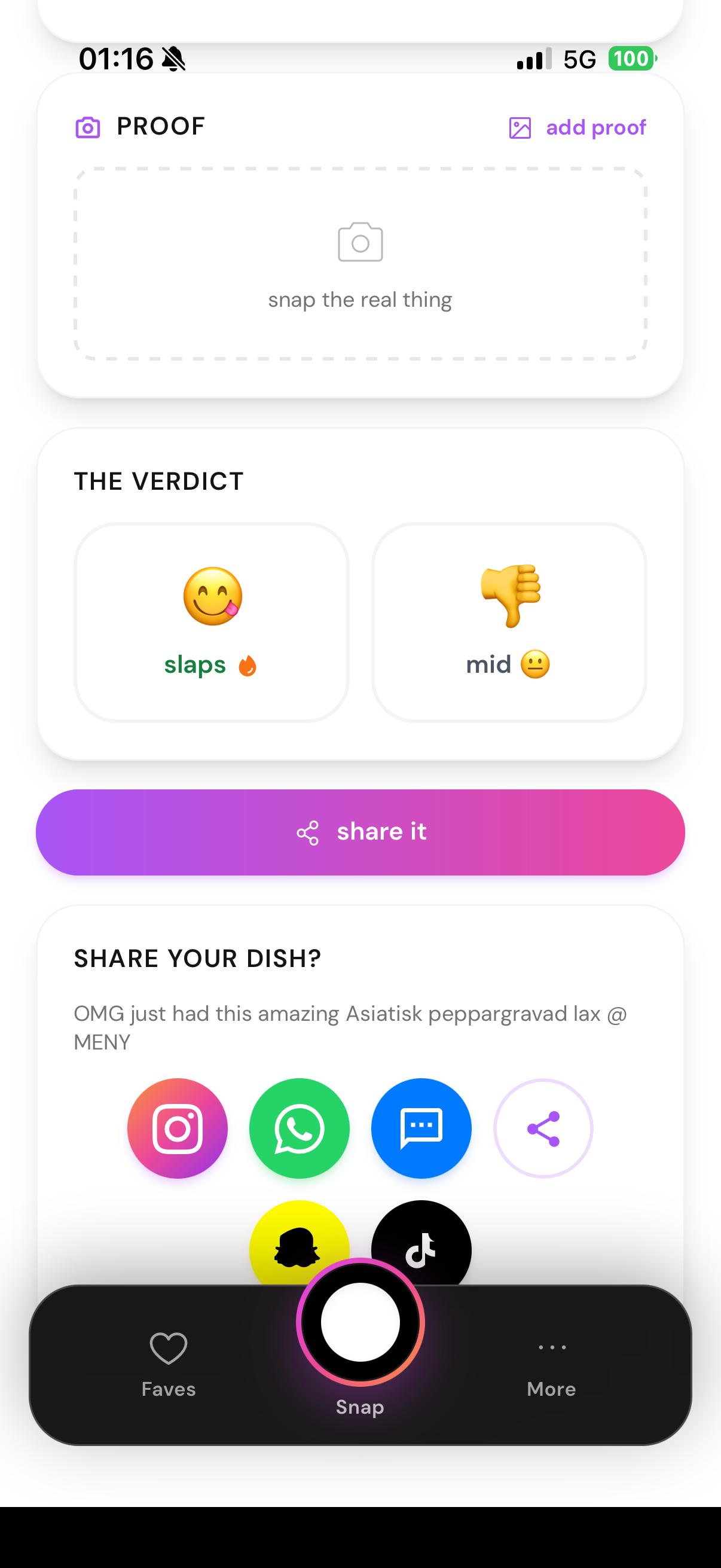Click the ellipsis icon above More

click(551, 1346)
